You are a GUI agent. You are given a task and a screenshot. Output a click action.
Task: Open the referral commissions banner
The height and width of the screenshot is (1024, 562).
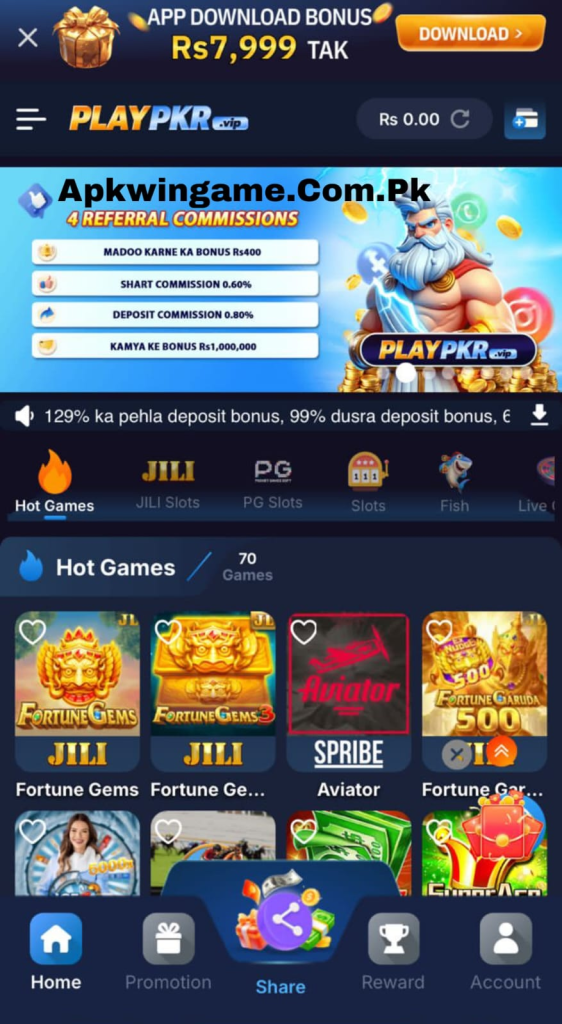[x=281, y=280]
